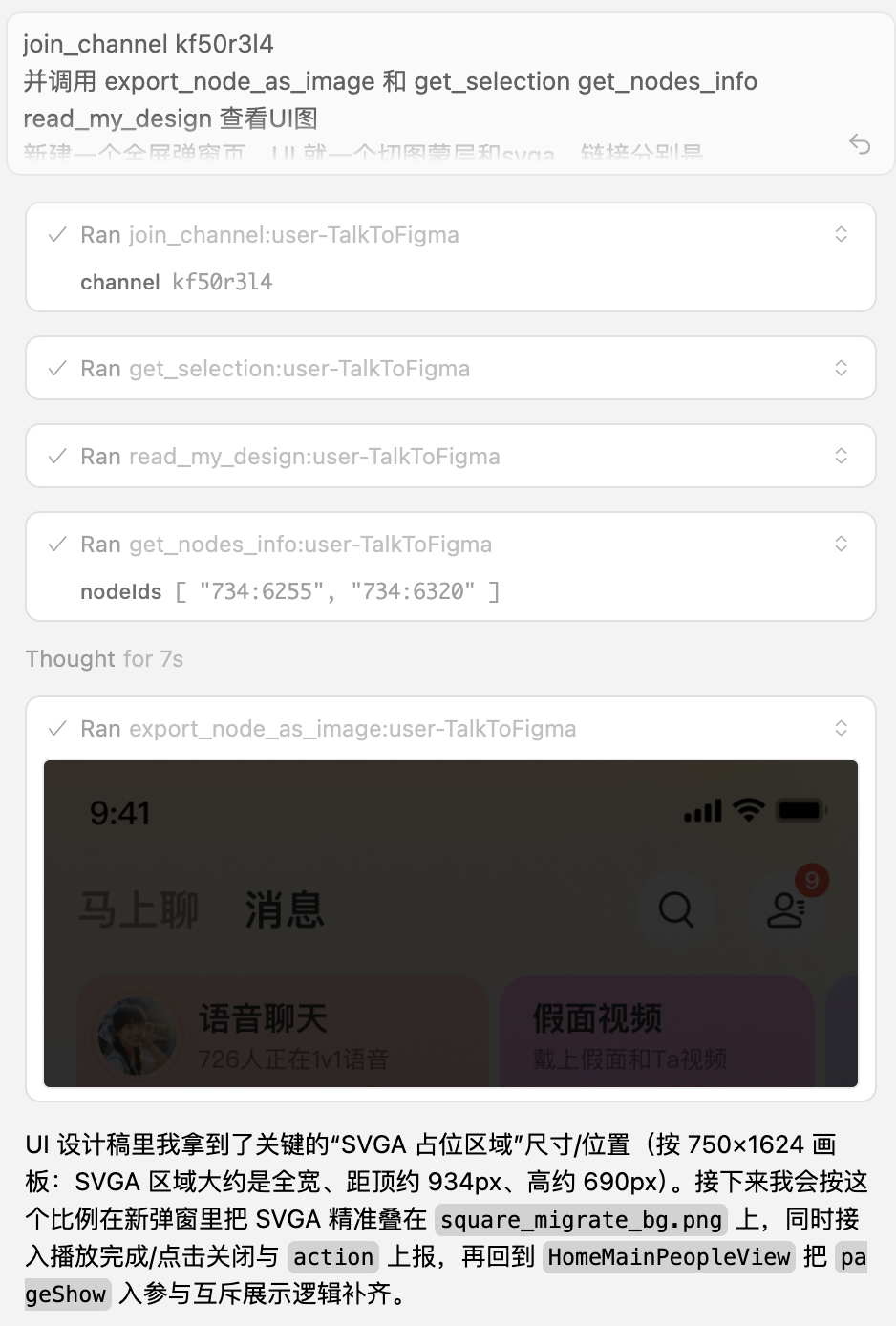Expand the join_channel tool call details
This screenshot has width=896, height=1326.
[x=841, y=234]
